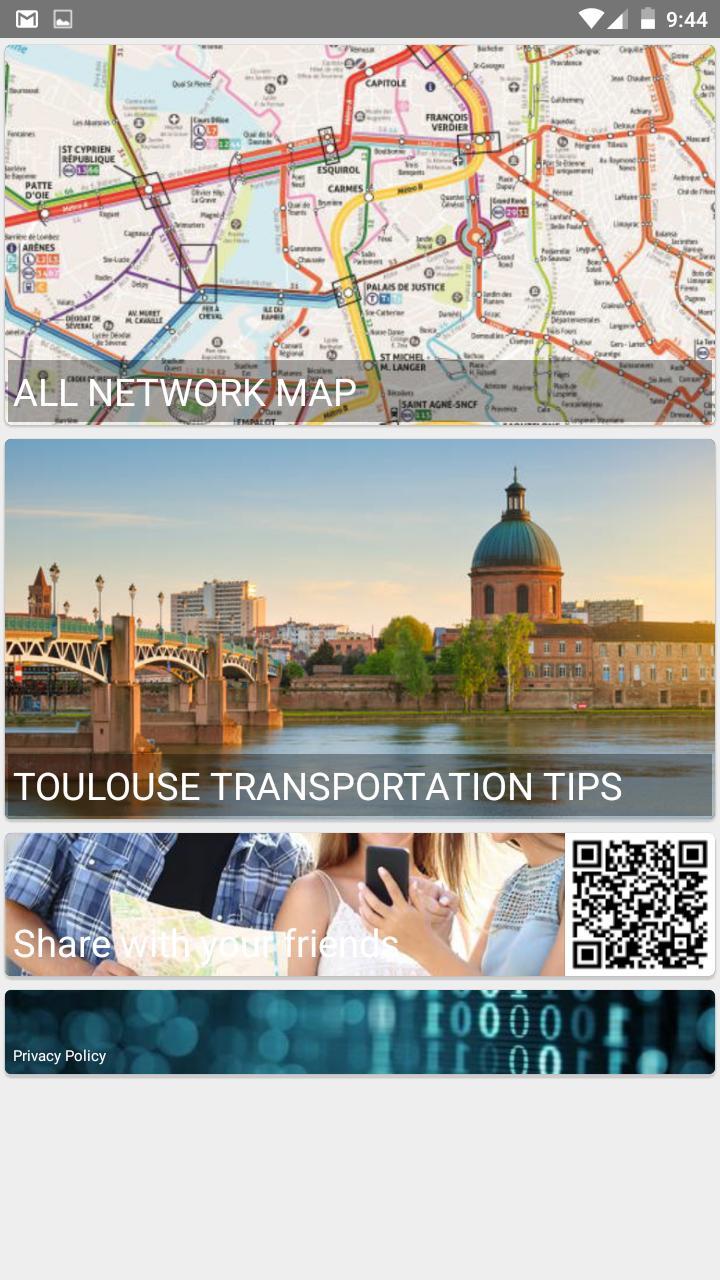Select the Share with your friends card

pos(360,904)
